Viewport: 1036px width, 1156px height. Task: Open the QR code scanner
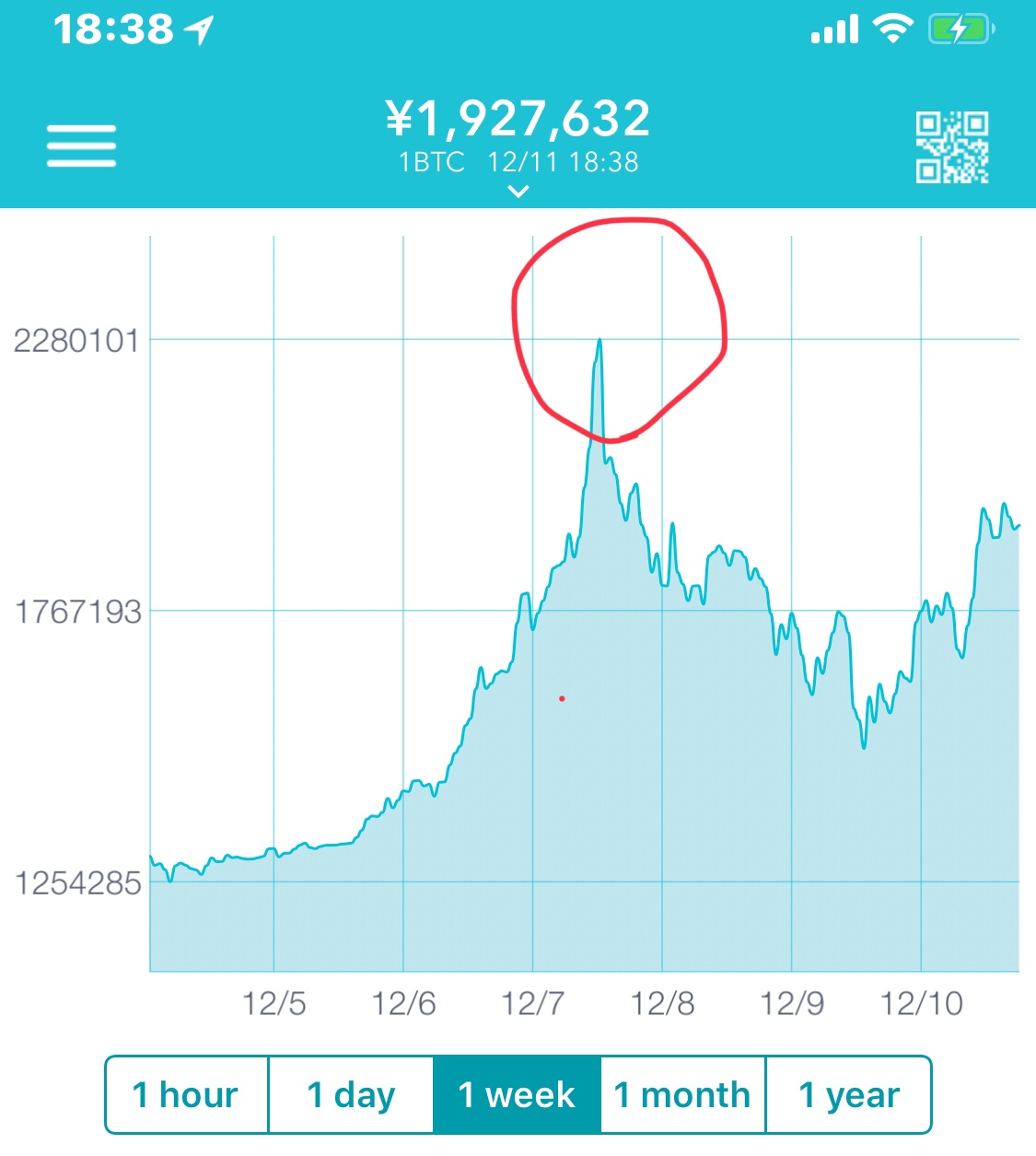[952, 147]
